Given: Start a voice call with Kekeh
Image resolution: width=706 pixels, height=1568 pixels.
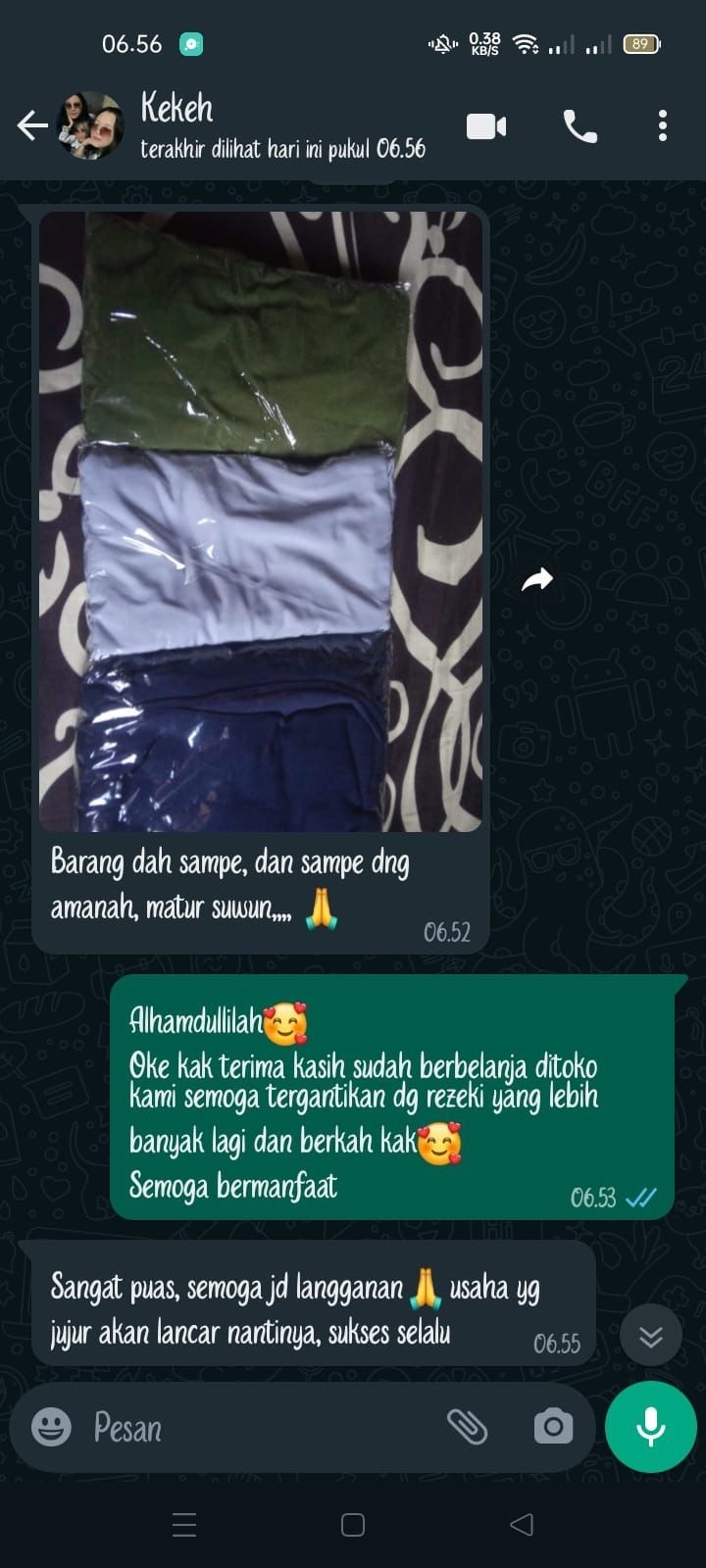Looking at the screenshot, I should [x=580, y=126].
